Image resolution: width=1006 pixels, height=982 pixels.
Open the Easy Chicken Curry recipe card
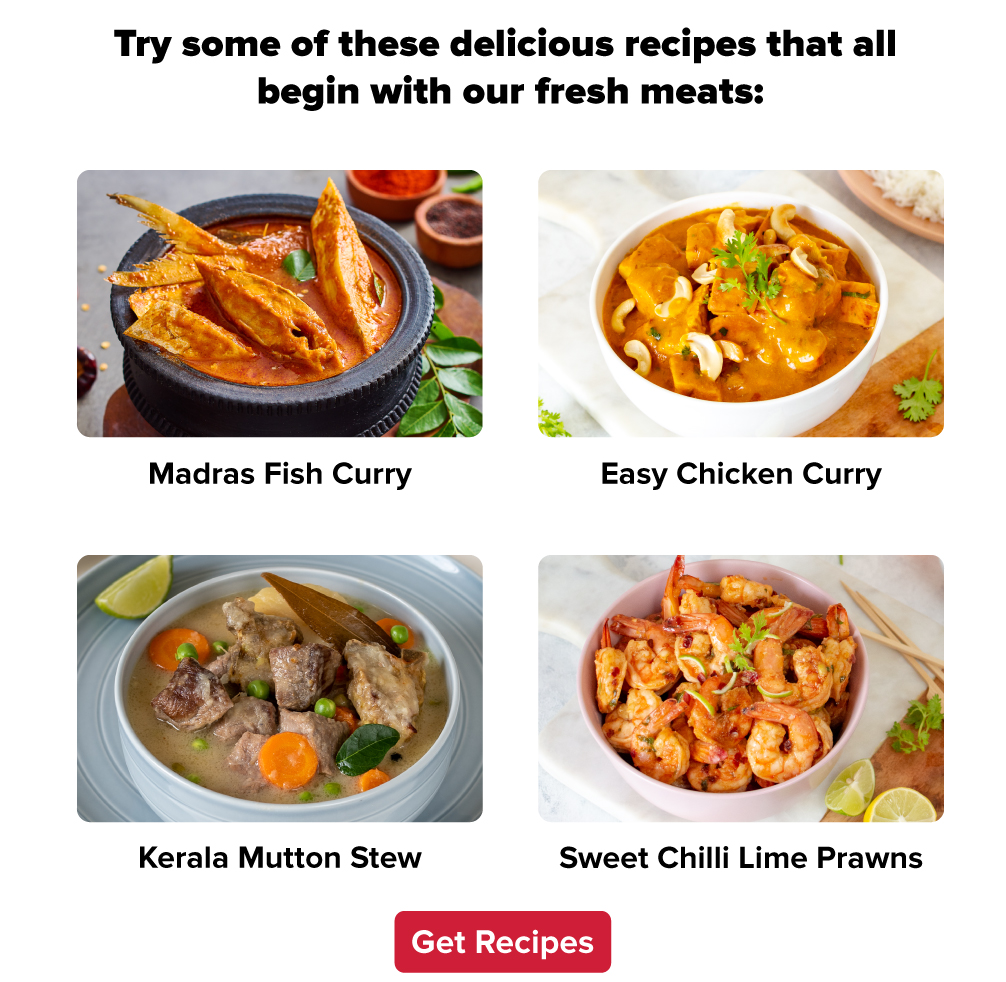740,304
